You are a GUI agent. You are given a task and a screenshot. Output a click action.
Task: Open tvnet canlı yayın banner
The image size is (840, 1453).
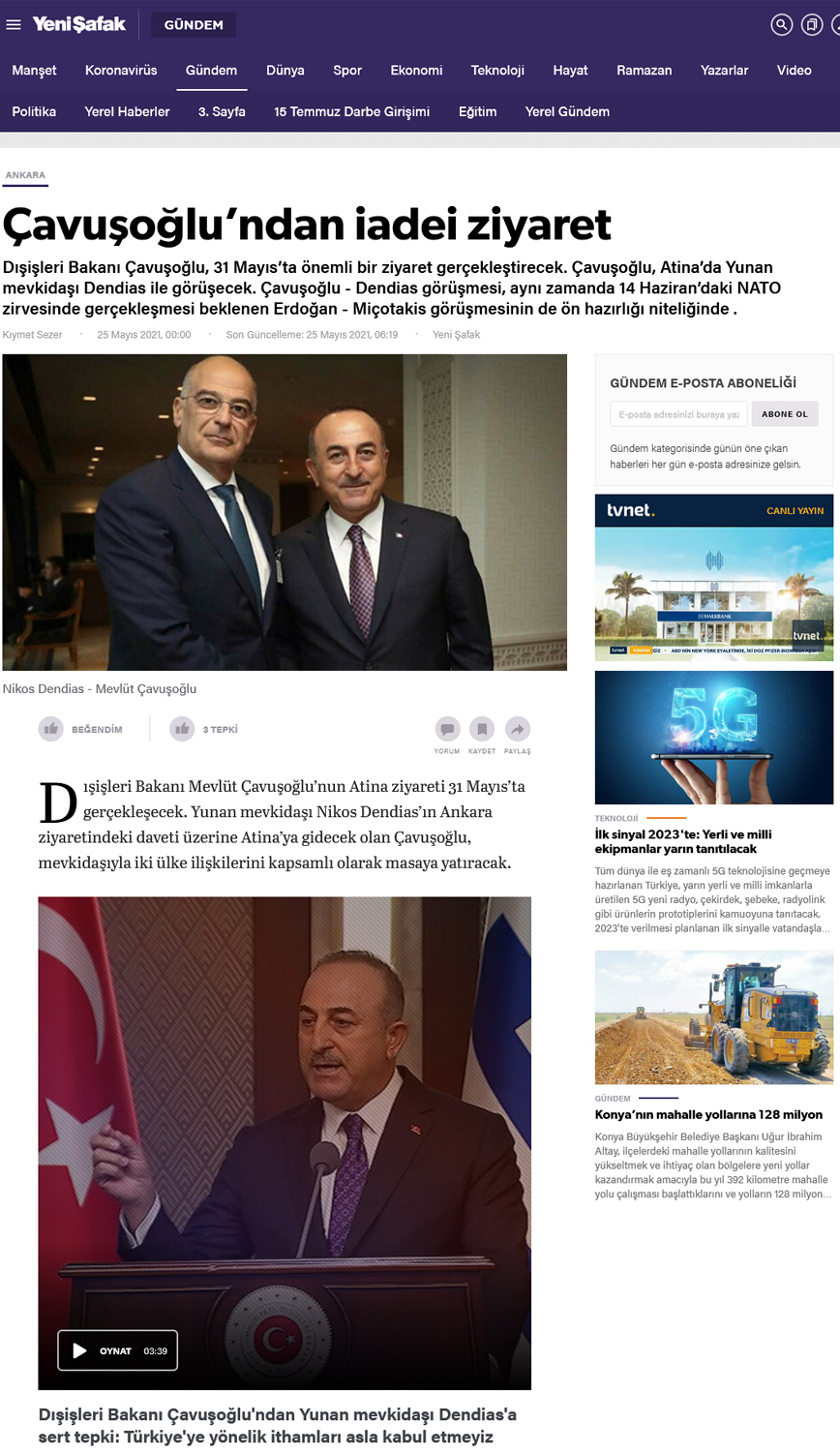pyautogui.click(x=713, y=578)
